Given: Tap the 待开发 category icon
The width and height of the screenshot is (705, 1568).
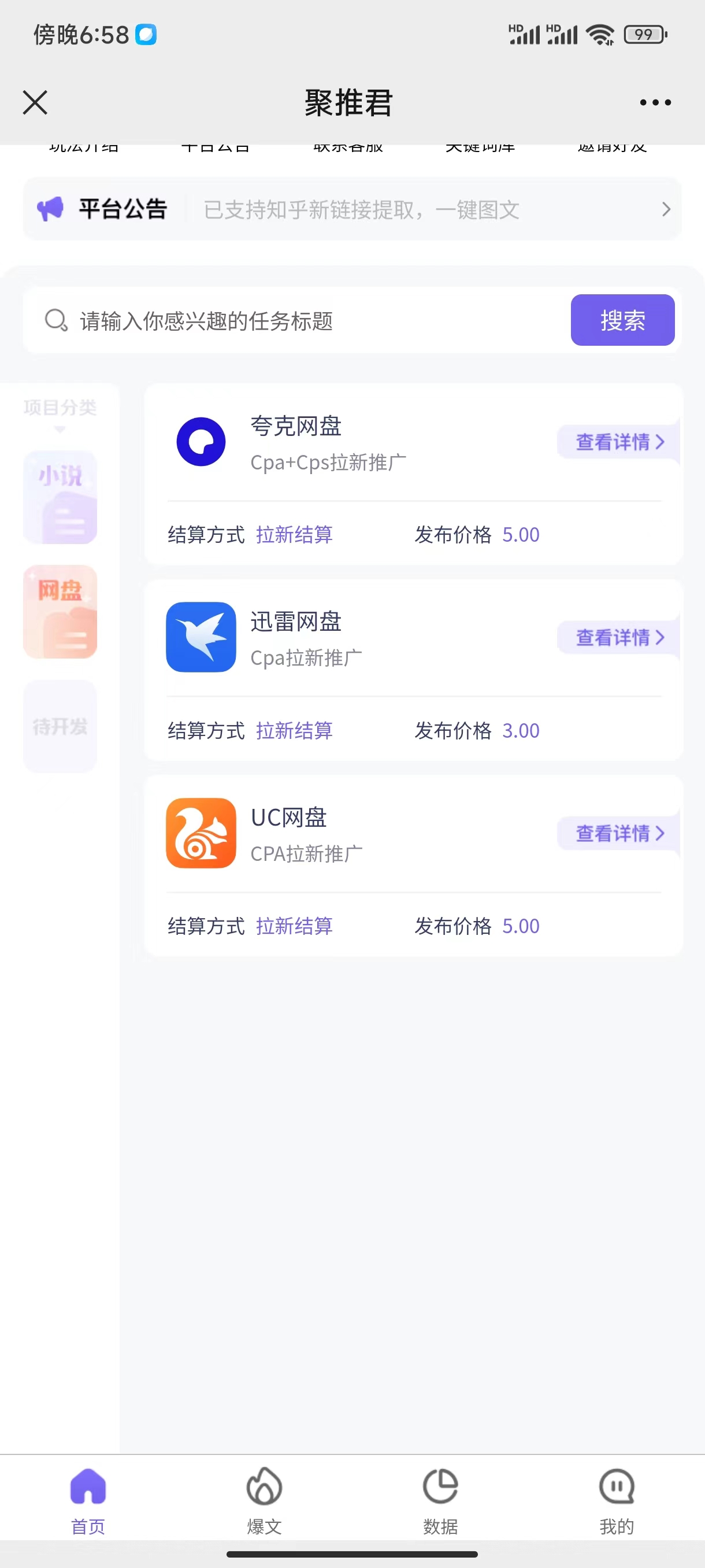Looking at the screenshot, I should click(60, 726).
